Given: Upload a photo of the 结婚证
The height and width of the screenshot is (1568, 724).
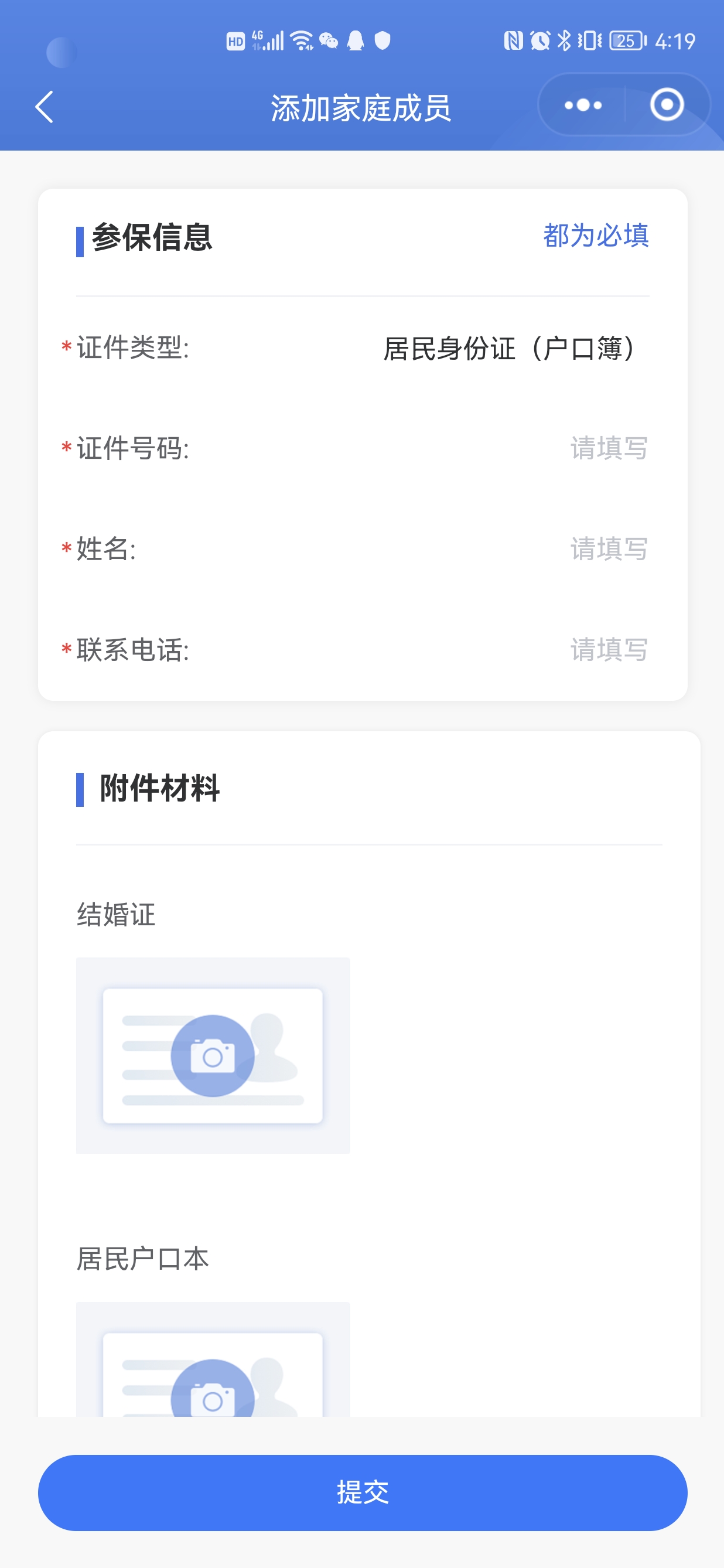Looking at the screenshot, I should (213, 1055).
